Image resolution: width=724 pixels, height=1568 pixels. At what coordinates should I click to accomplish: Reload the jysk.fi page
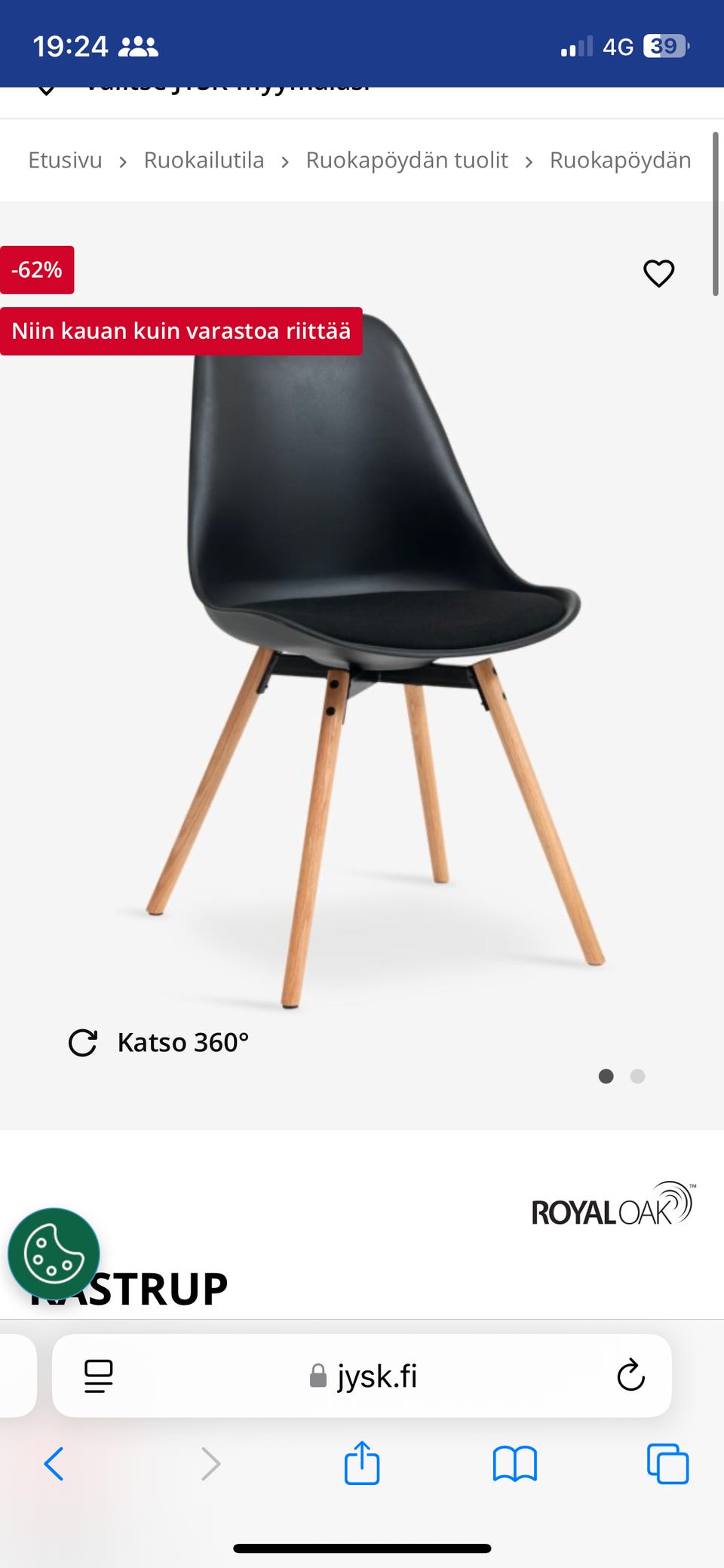[630, 1376]
